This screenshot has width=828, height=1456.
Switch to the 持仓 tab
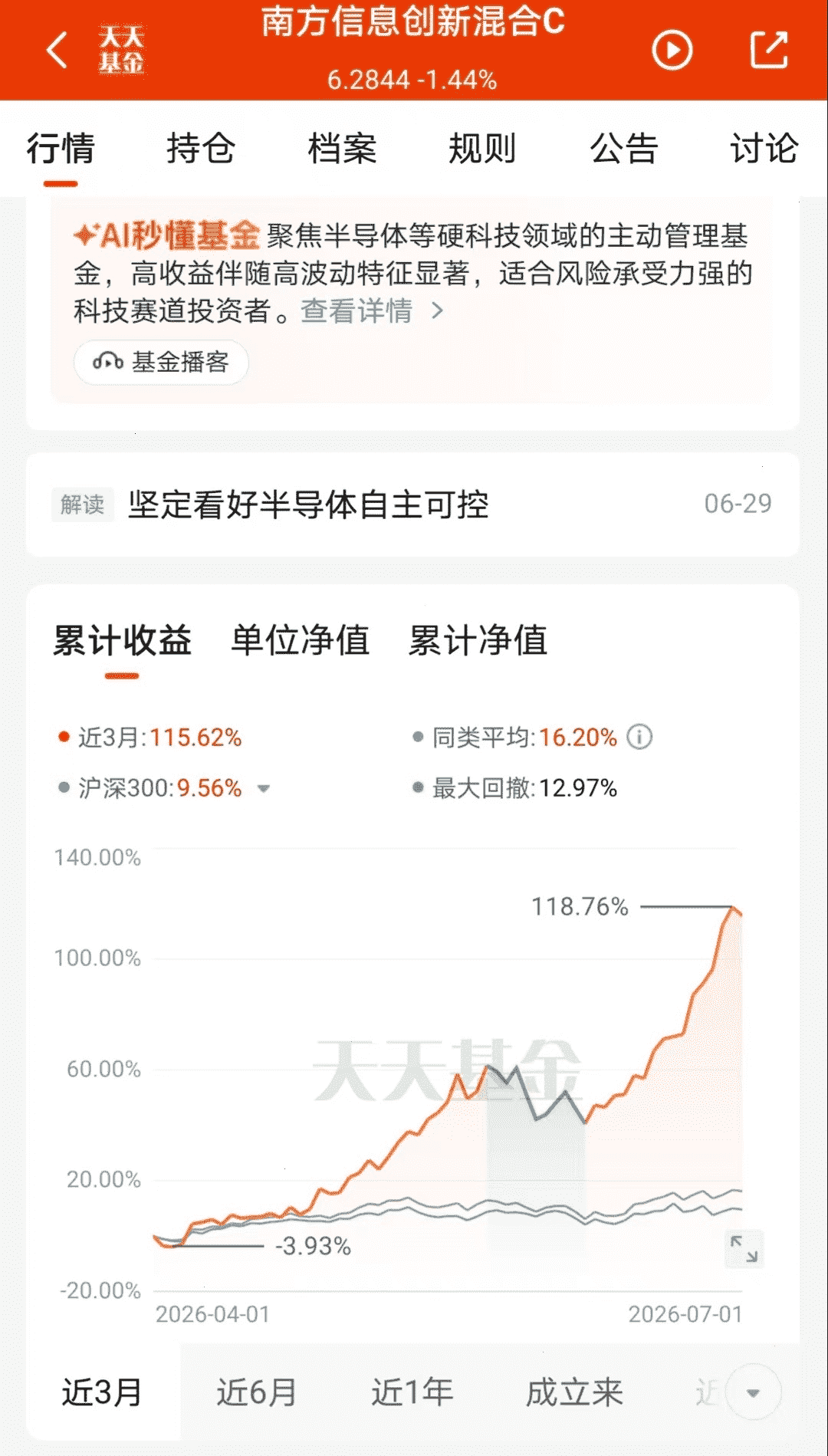coord(201,148)
